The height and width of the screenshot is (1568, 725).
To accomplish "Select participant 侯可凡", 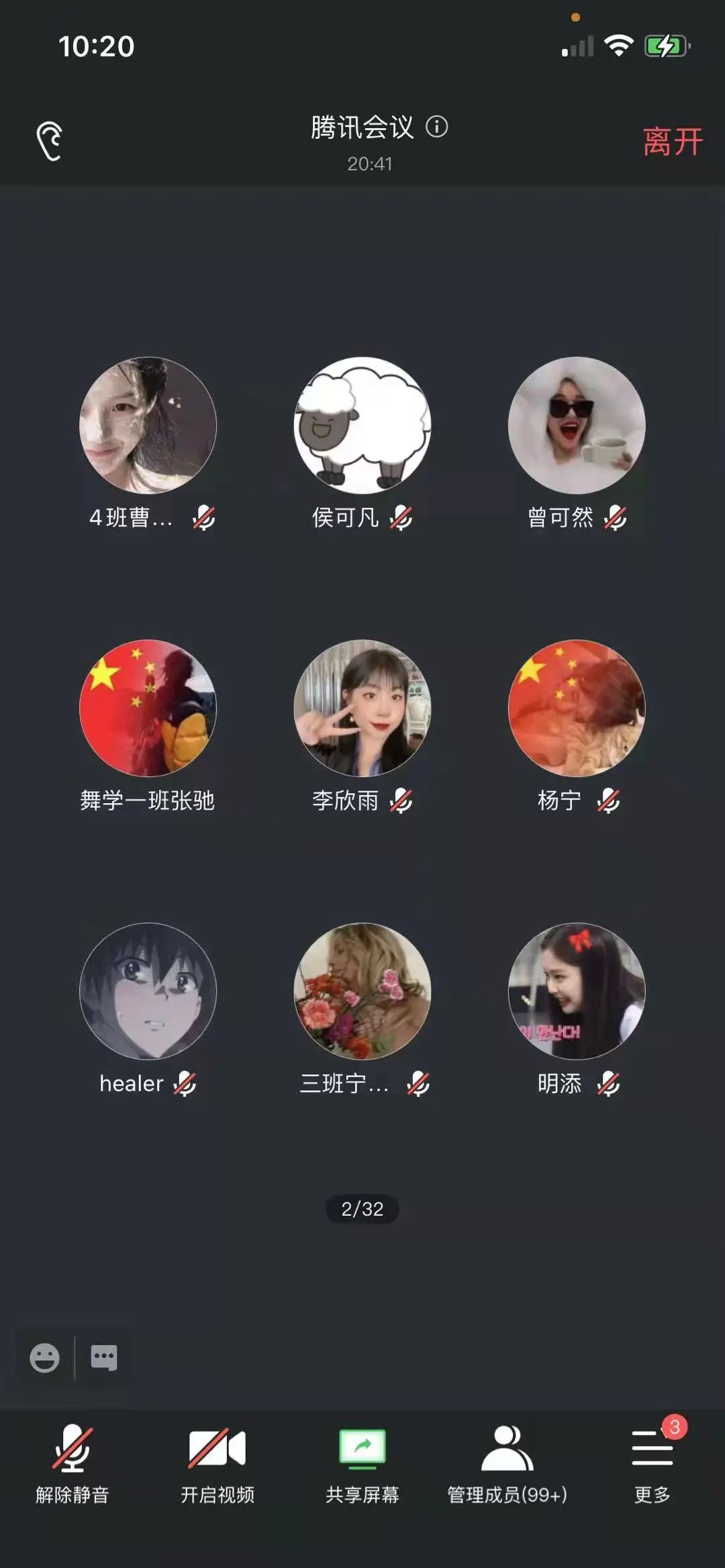I will pos(362,425).
